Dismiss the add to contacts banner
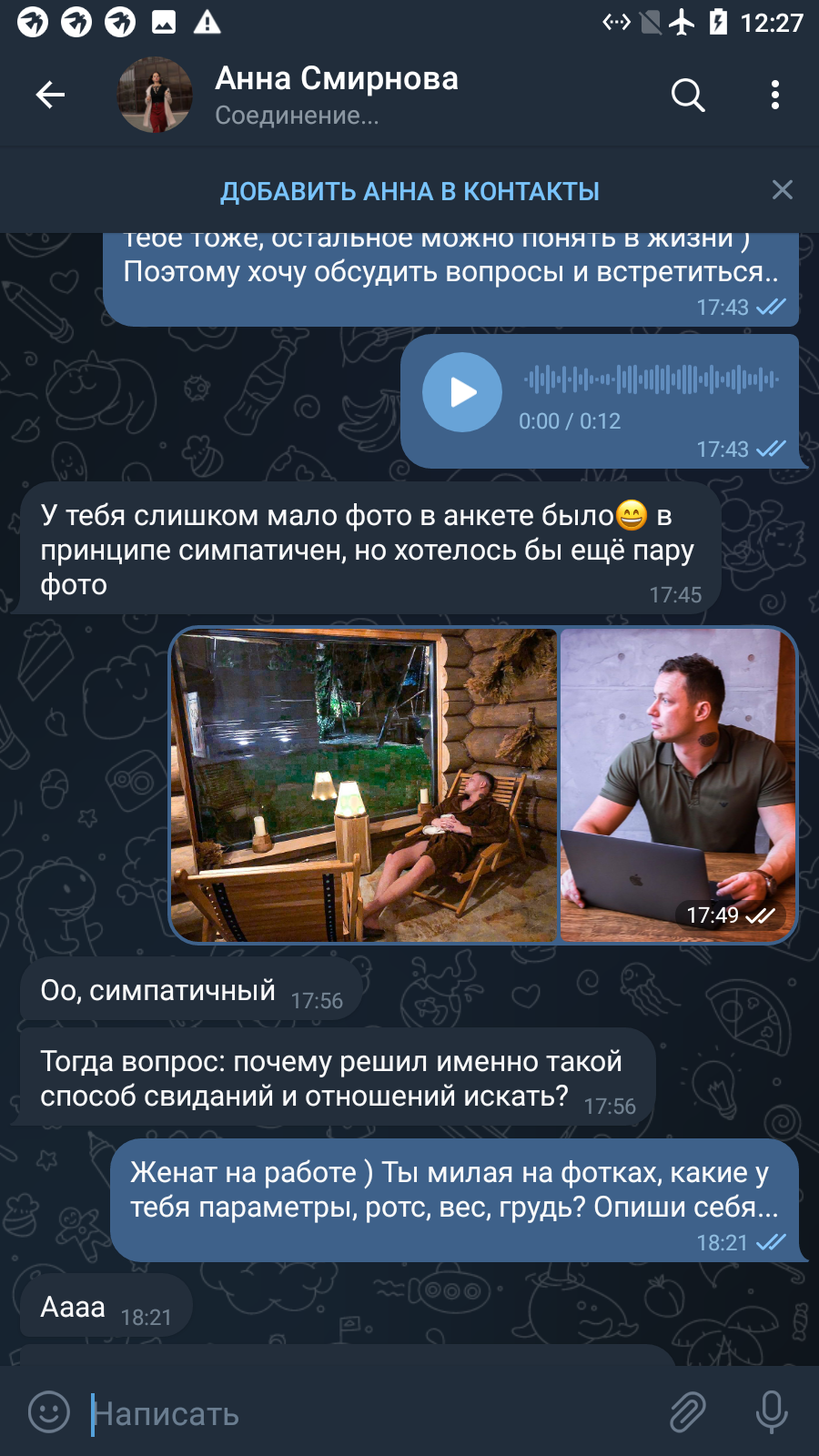819x1456 pixels. tap(782, 189)
